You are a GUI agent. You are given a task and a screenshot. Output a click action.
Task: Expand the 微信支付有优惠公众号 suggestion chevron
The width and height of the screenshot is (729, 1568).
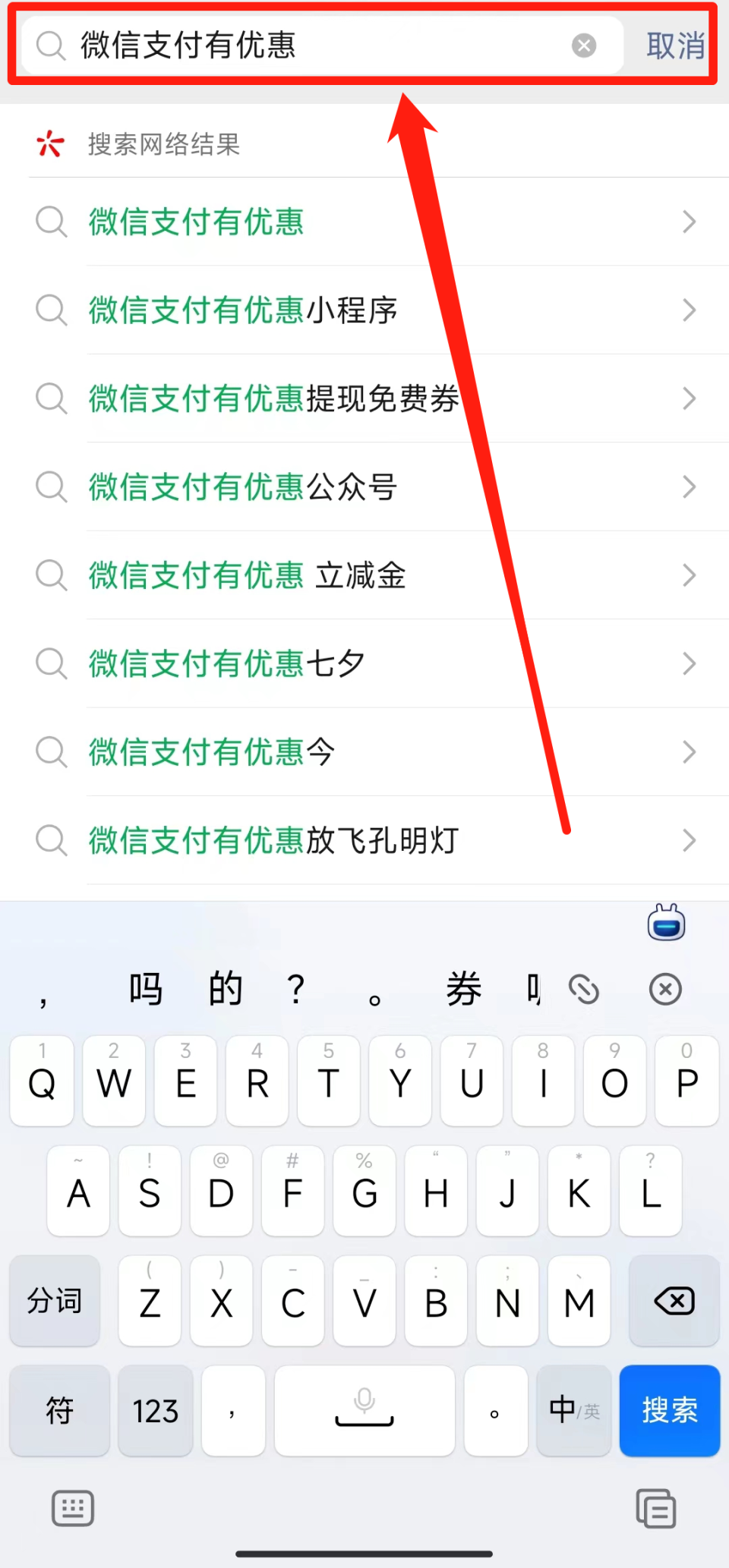[x=688, y=486]
